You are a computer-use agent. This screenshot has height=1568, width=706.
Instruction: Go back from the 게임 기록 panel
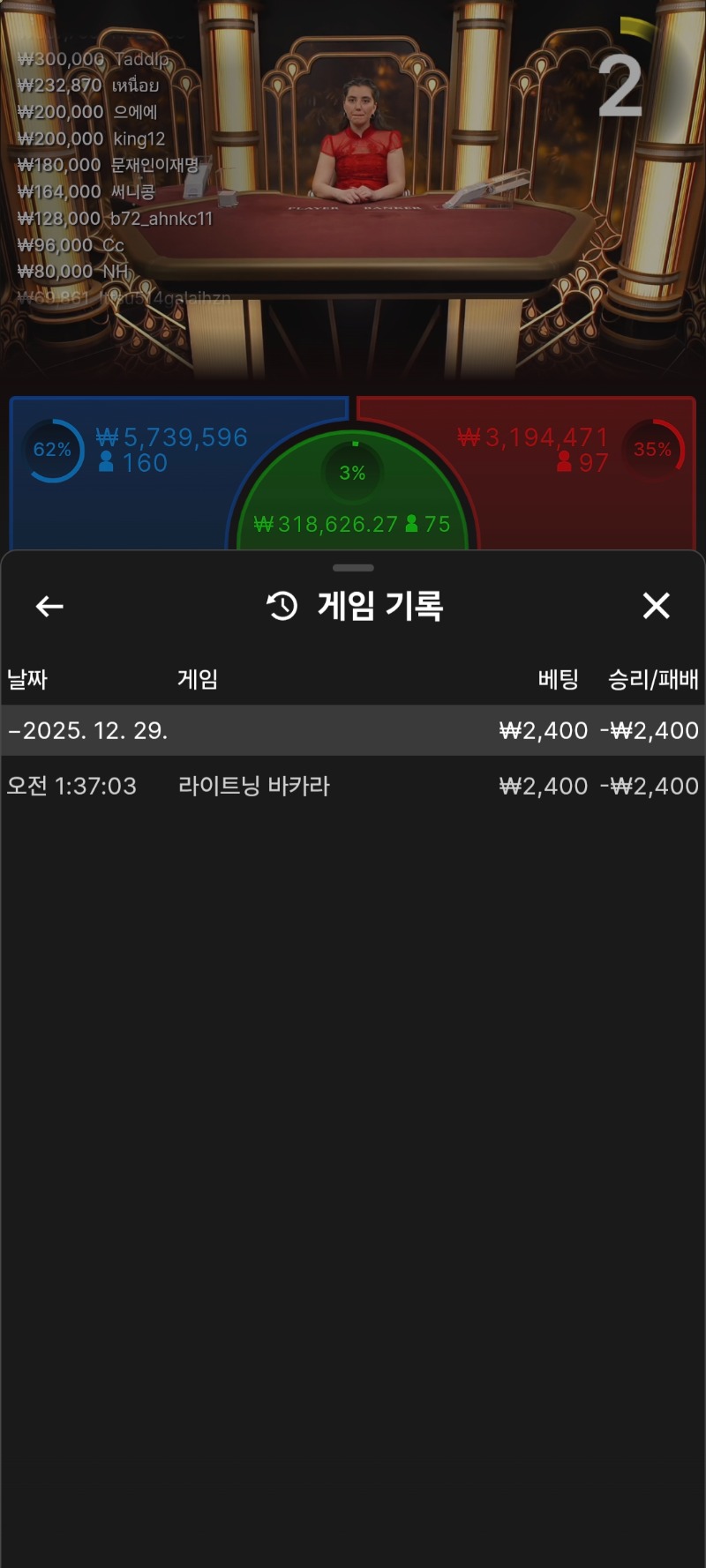[49, 606]
